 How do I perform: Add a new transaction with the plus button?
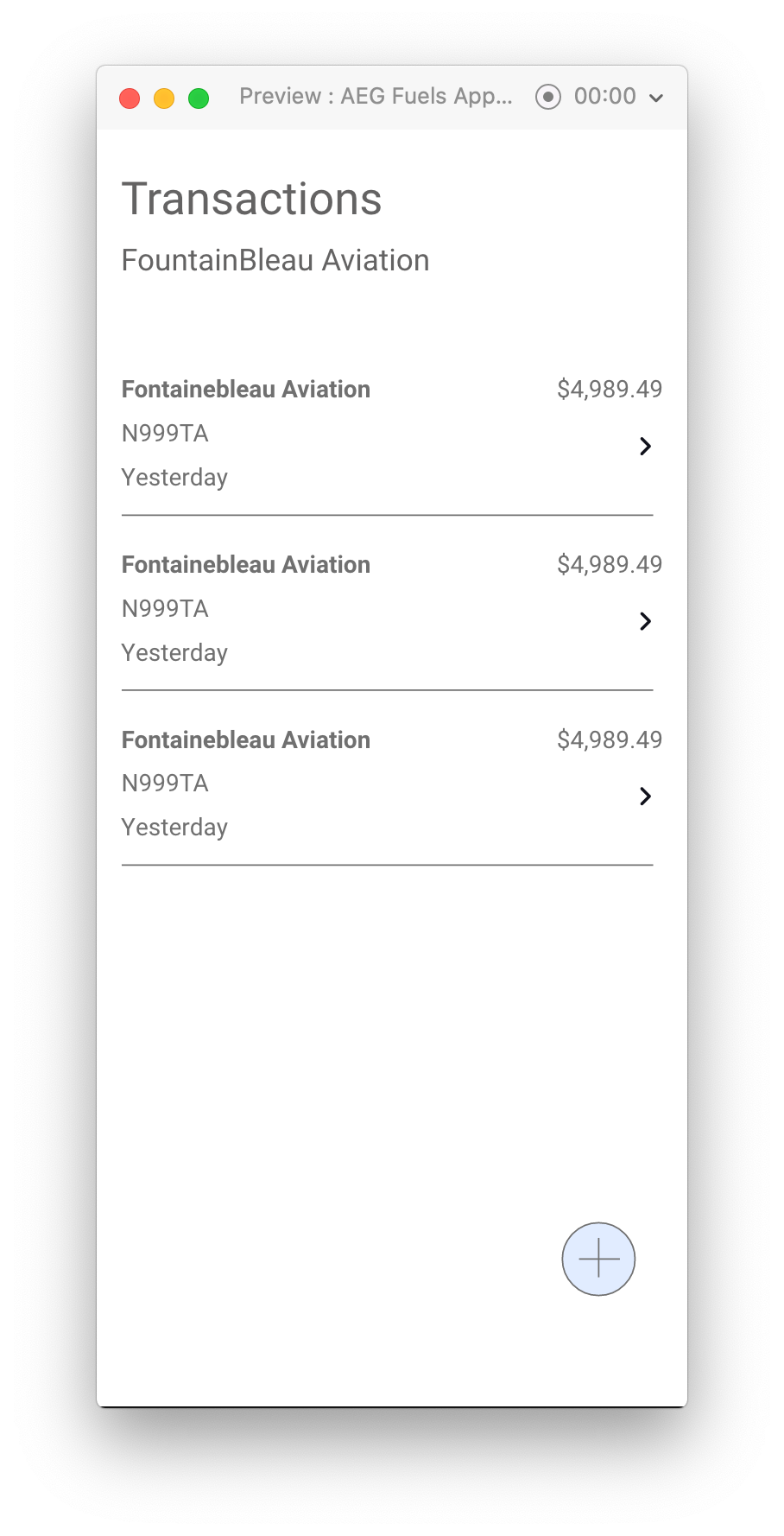pyautogui.click(x=598, y=1259)
